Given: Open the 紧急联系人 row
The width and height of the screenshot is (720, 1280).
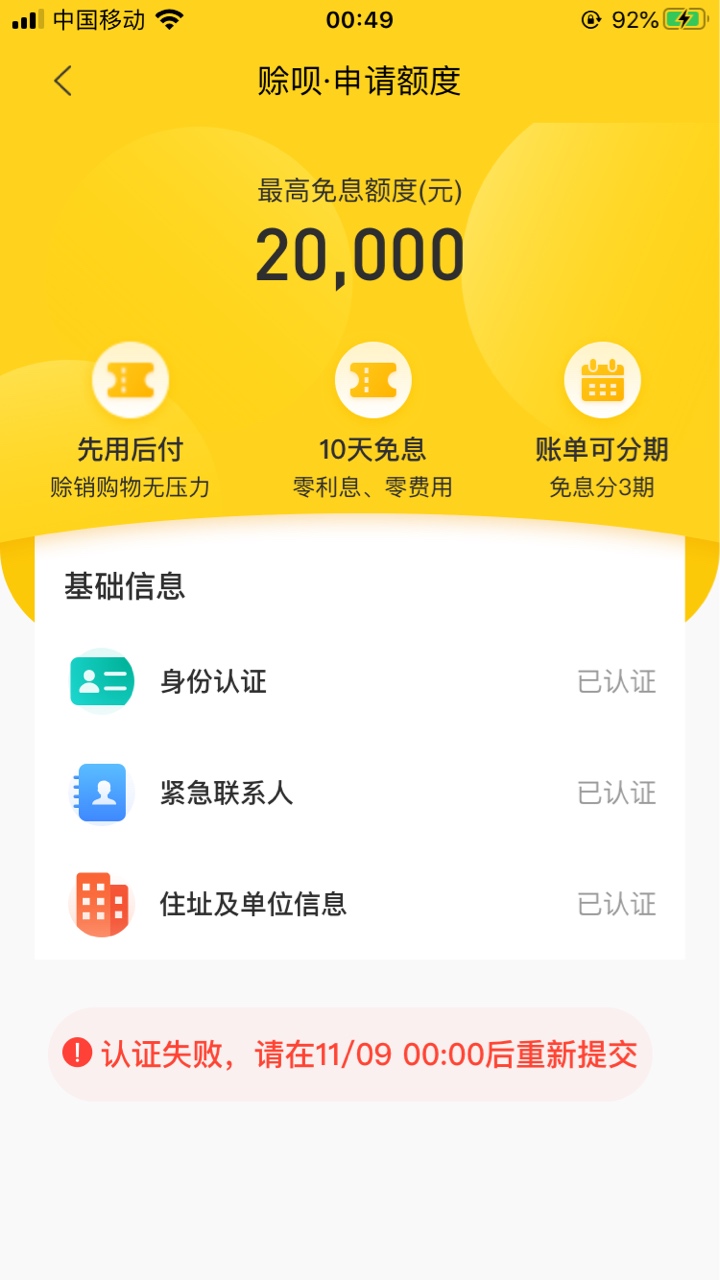Looking at the screenshot, I should point(360,793).
